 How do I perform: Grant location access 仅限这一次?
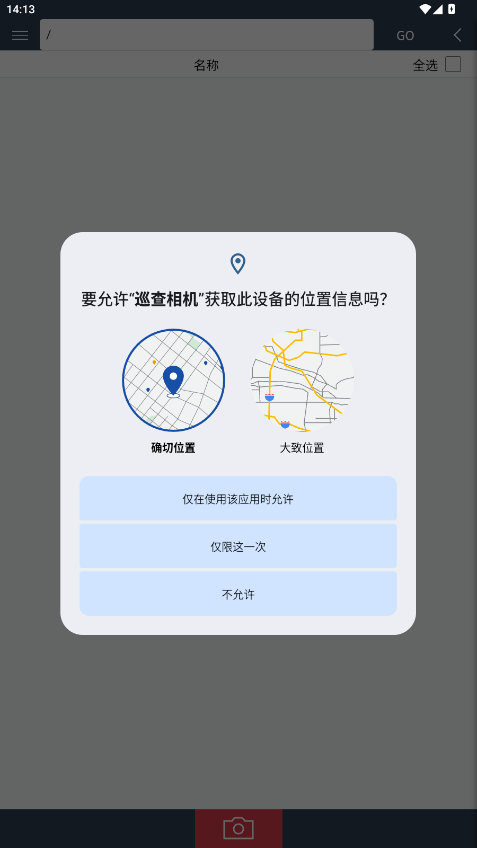pos(238,546)
